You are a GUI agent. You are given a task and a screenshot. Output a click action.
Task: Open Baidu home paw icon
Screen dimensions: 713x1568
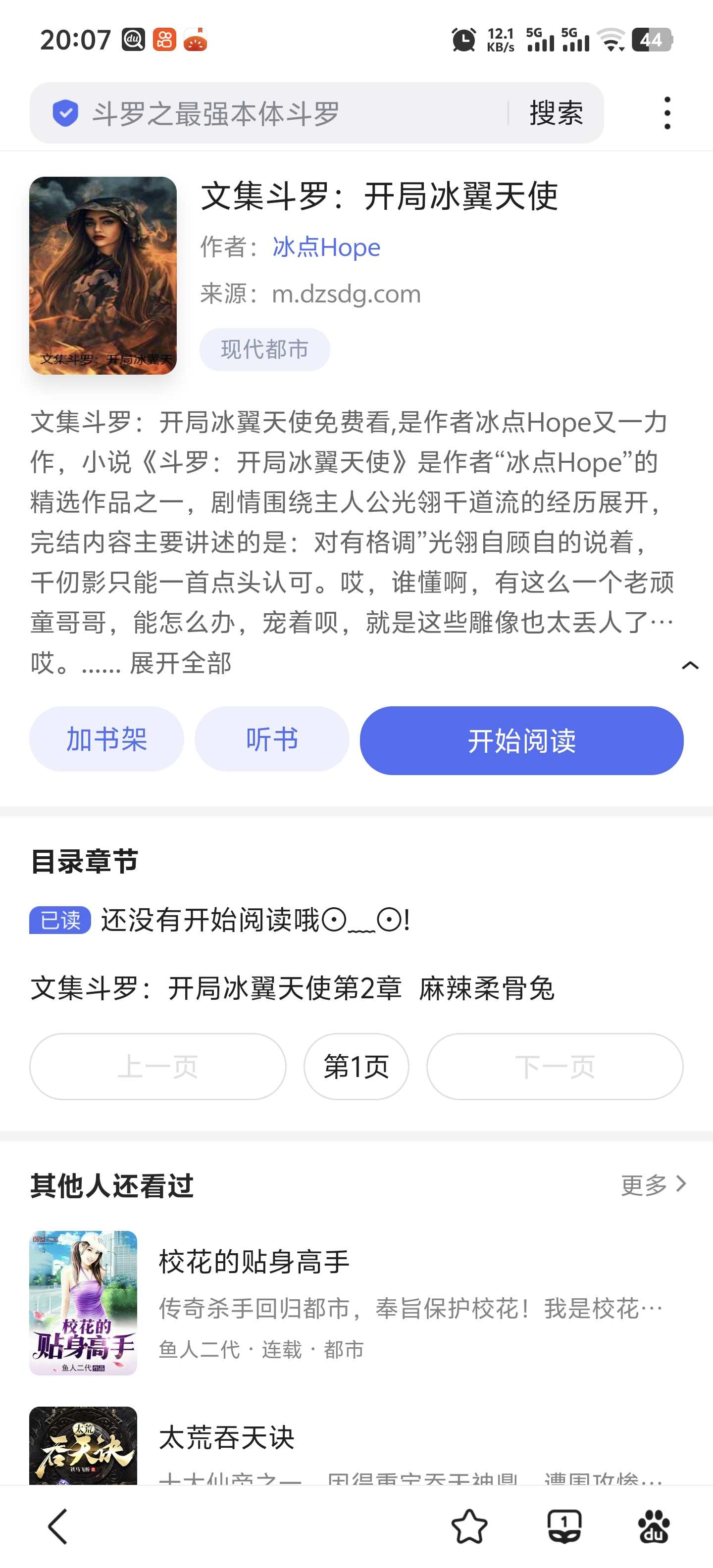[654, 1526]
